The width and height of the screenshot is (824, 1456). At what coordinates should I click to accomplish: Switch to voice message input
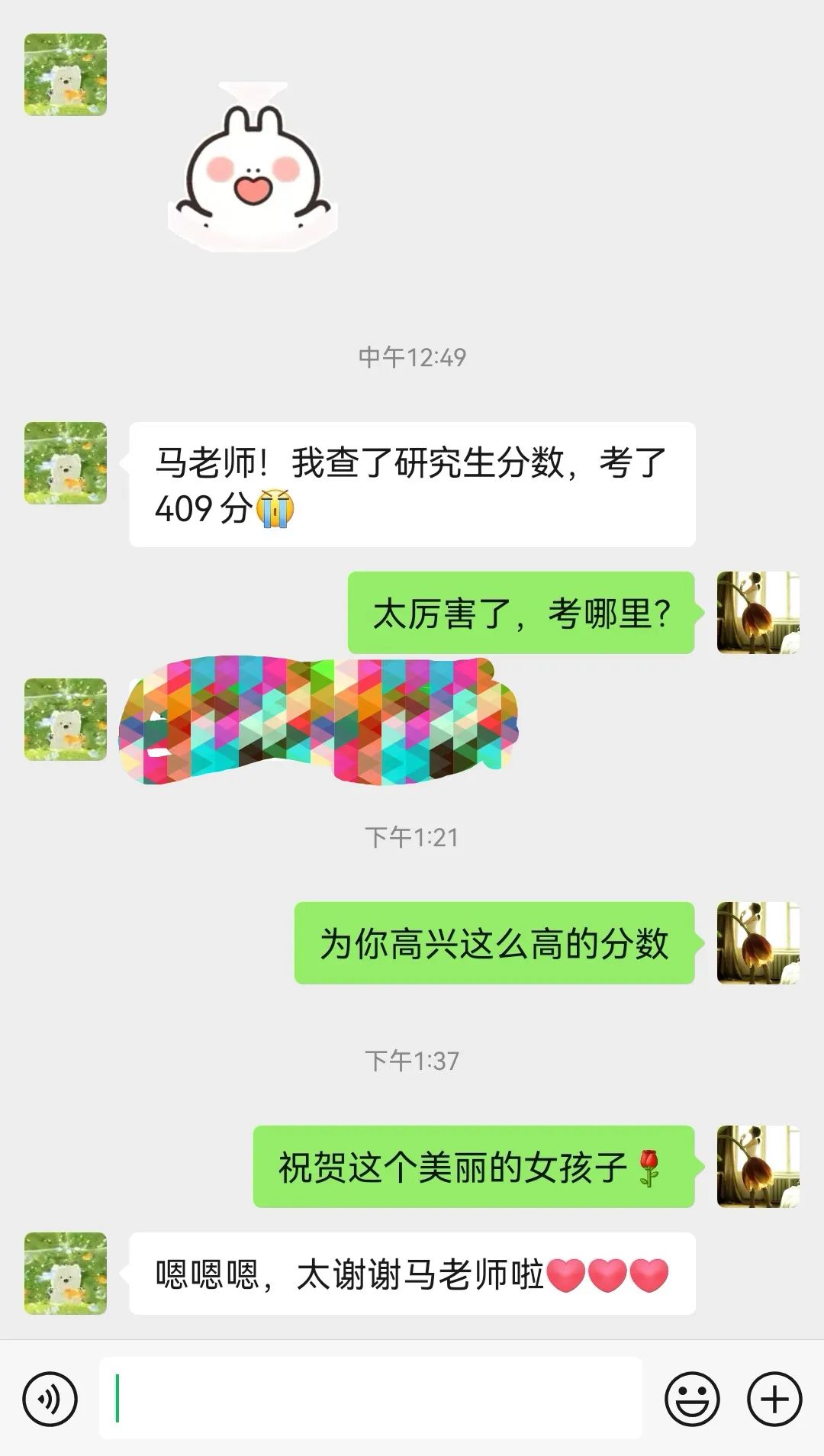[x=50, y=1399]
